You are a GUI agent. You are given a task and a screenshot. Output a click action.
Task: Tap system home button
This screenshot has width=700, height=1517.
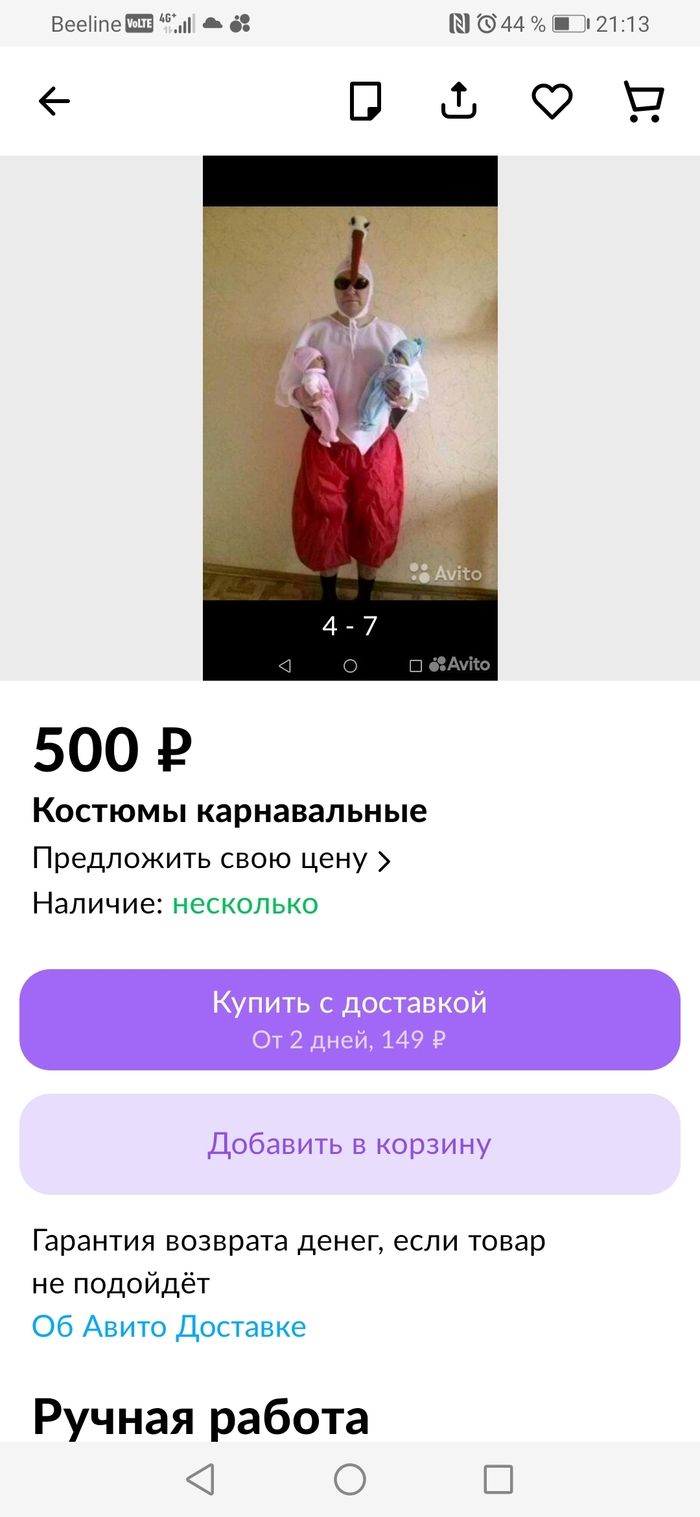click(x=350, y=1479)
